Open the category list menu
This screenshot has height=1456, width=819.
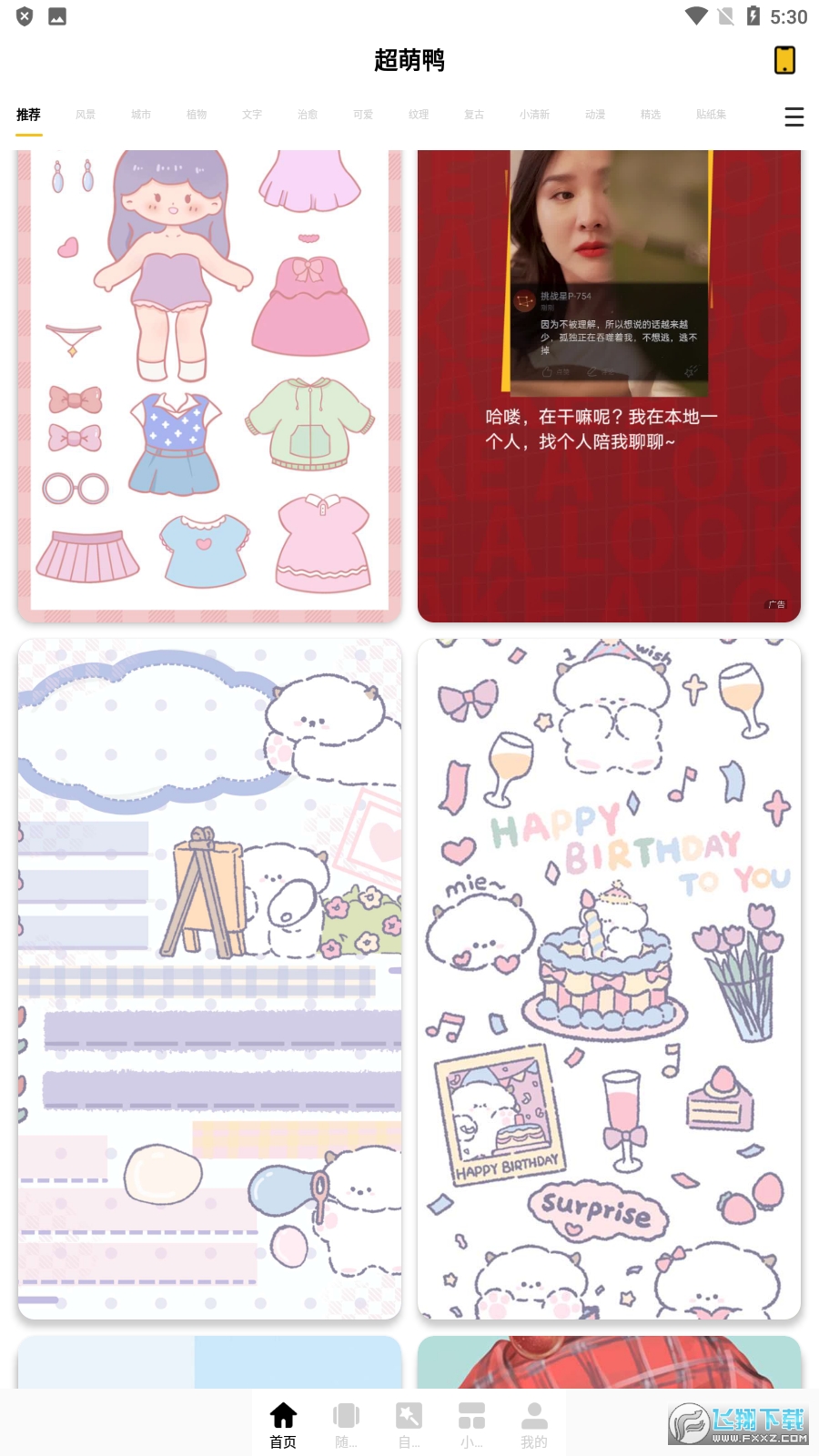pyautogui.click(x=794, y=116)
